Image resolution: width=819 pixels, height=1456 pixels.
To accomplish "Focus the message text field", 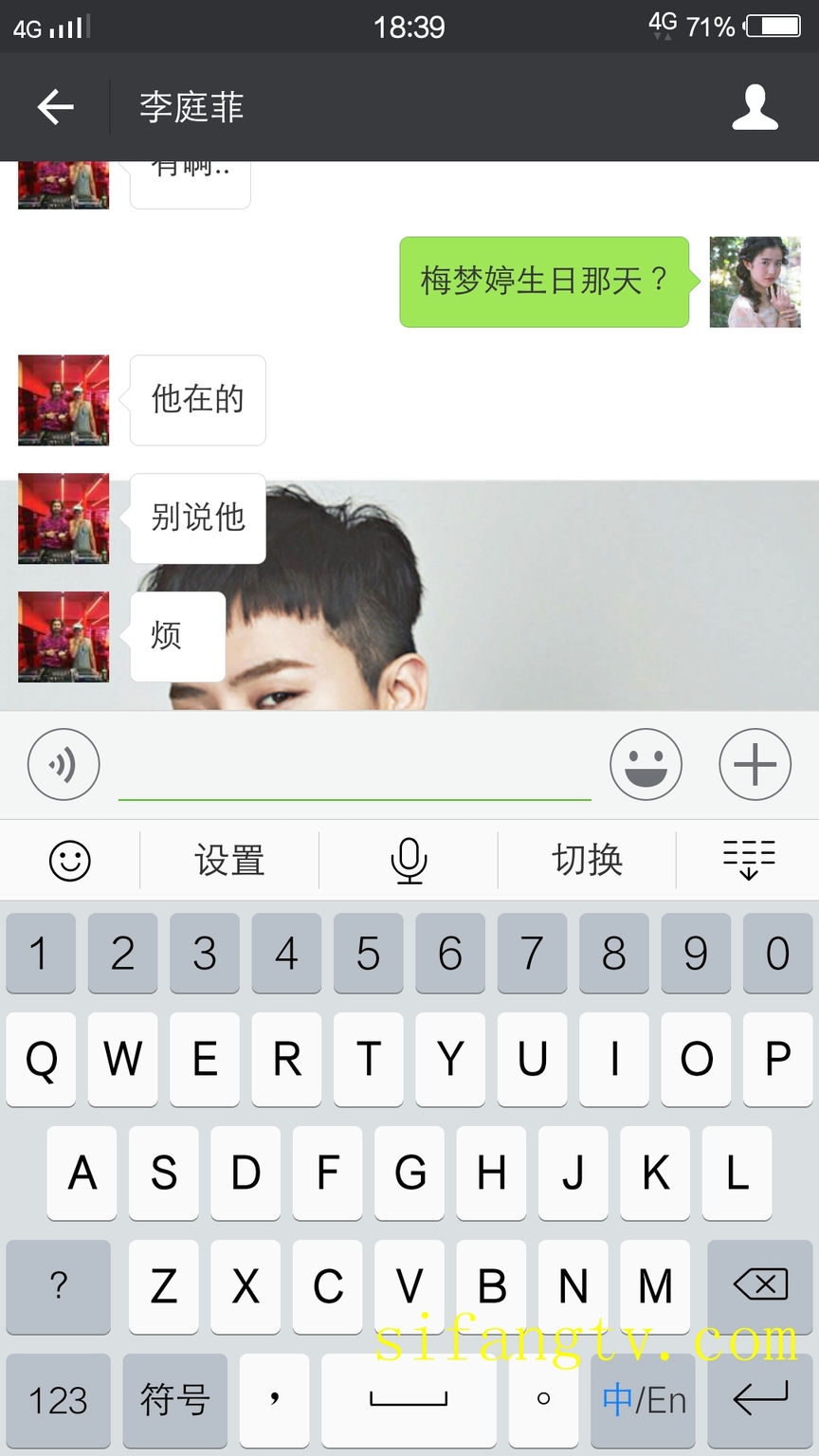I will click(x=355, y=766).
